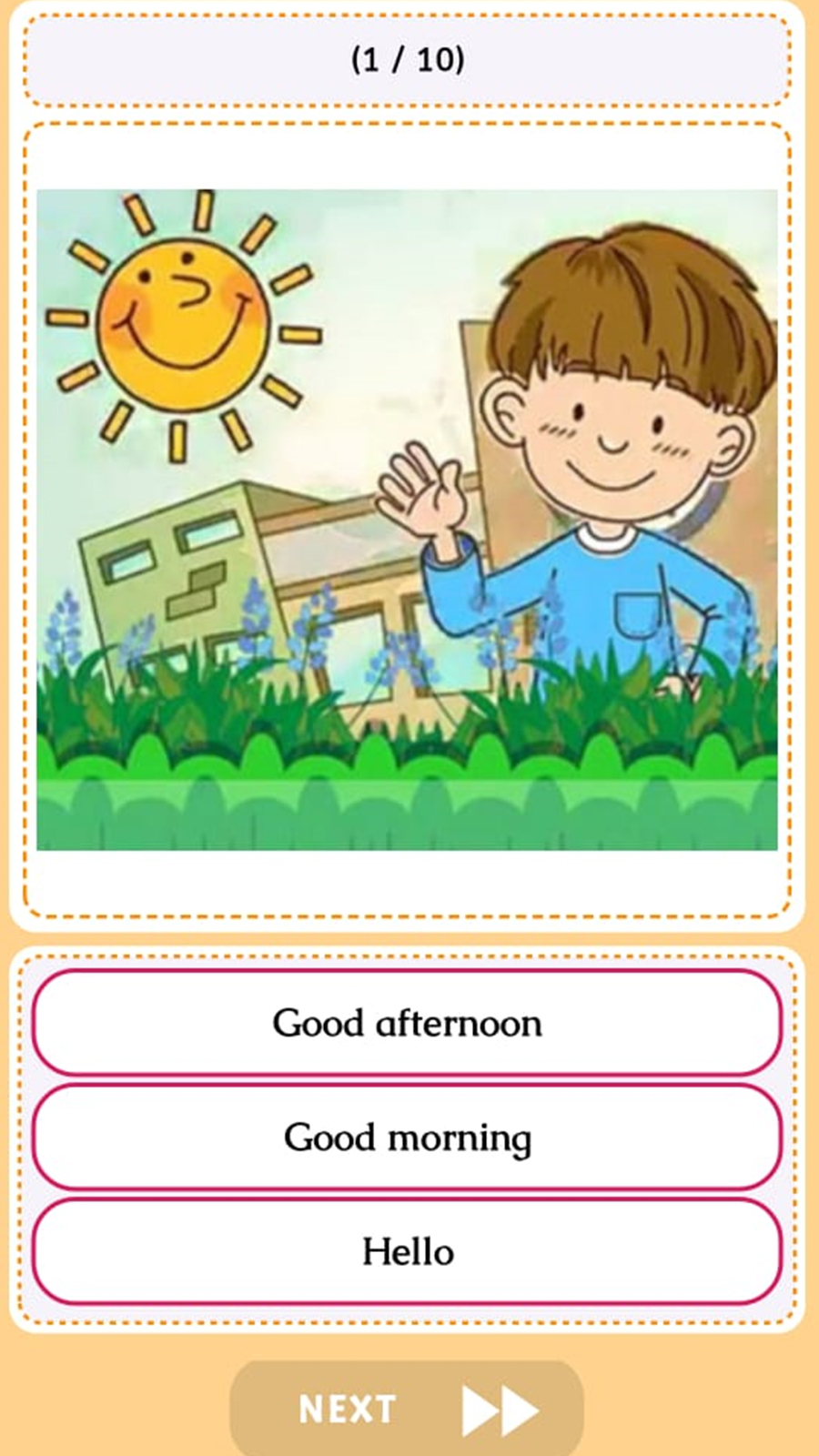Viewport: 819px width, 1456px height.
Task: Pick the Hello answer option
Action: pyautogui.click(x=407, y=1251)
